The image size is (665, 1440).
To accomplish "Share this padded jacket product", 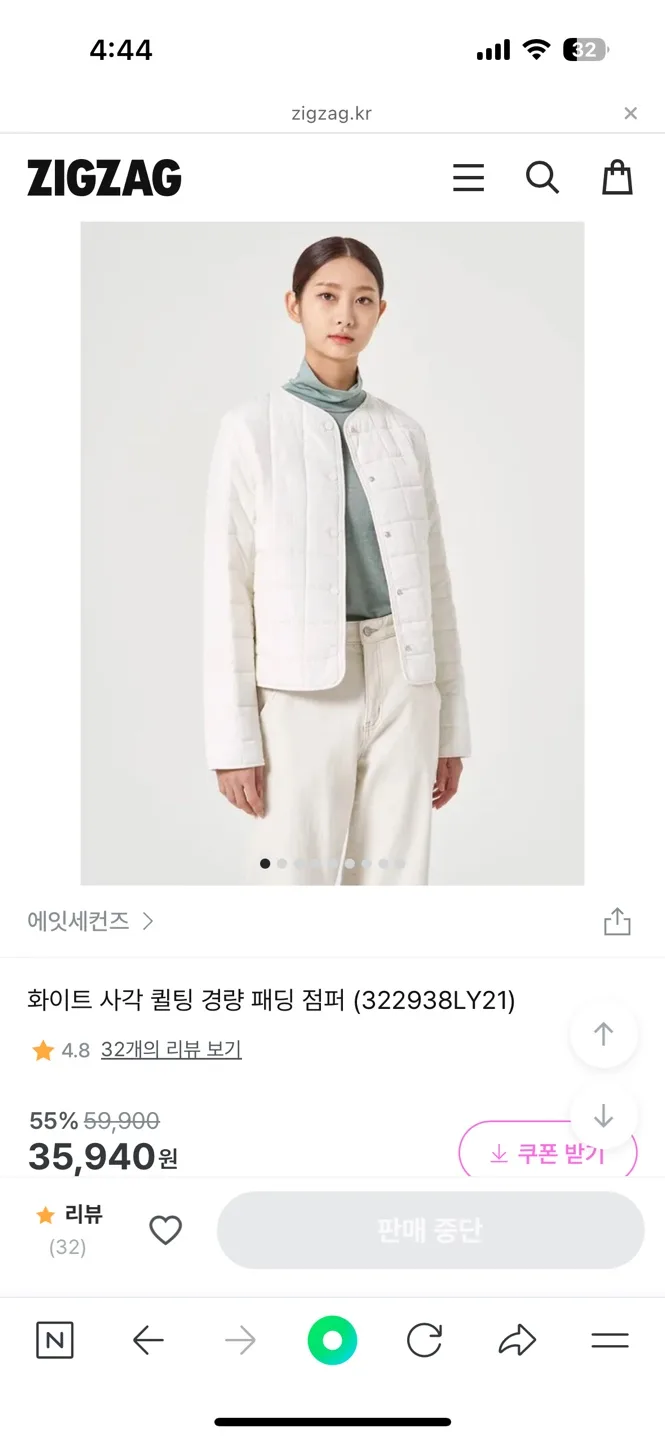I will [x=617, y=921].
